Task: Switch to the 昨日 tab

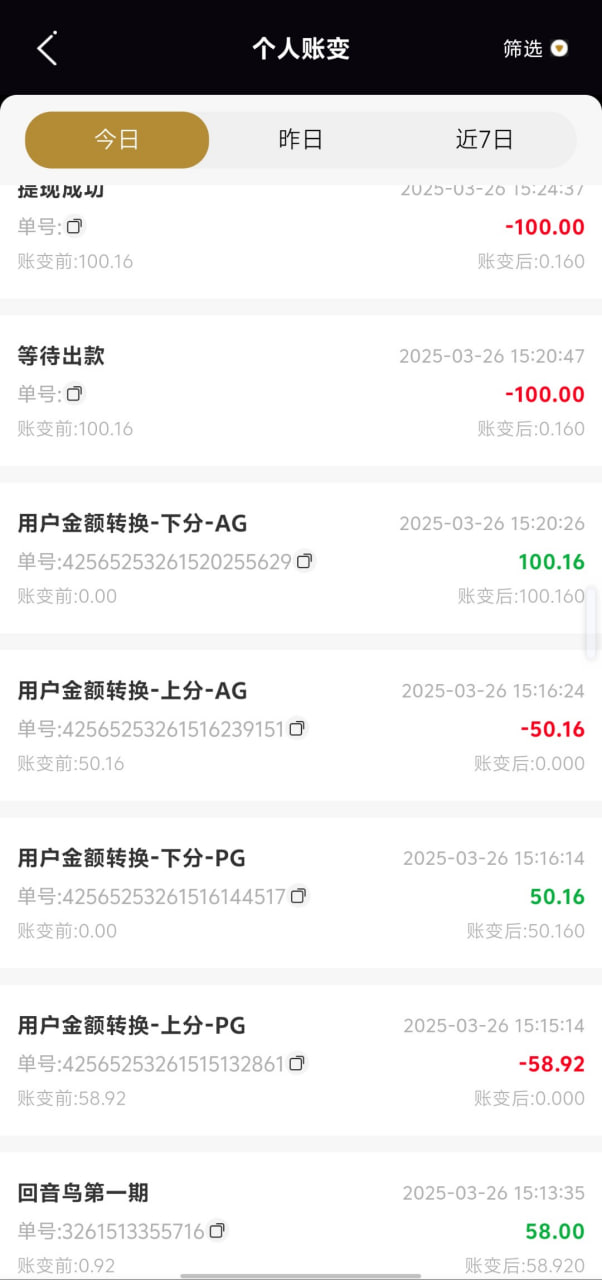Action: [x=300, y=139]
